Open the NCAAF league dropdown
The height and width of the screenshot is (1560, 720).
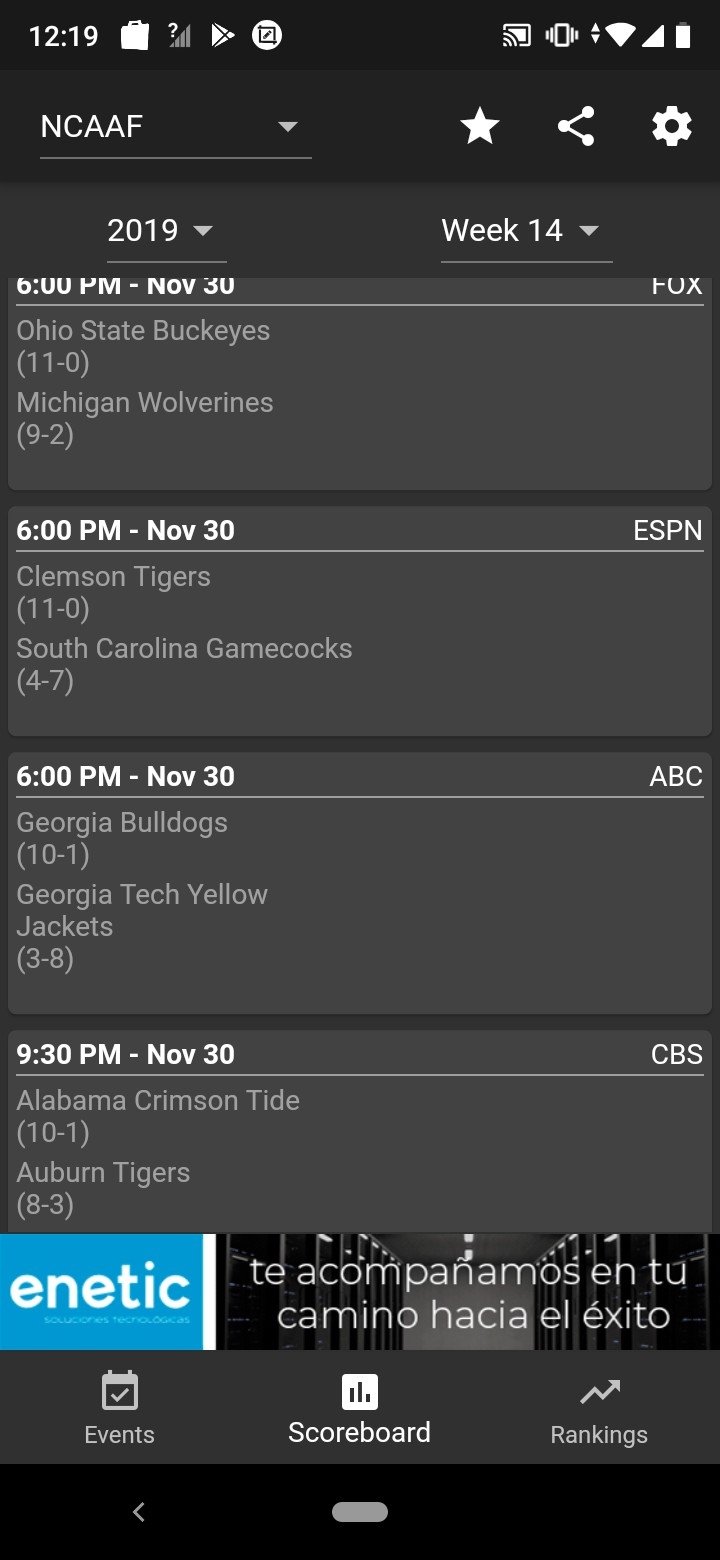pyautogui.click(x=175, y=127)
